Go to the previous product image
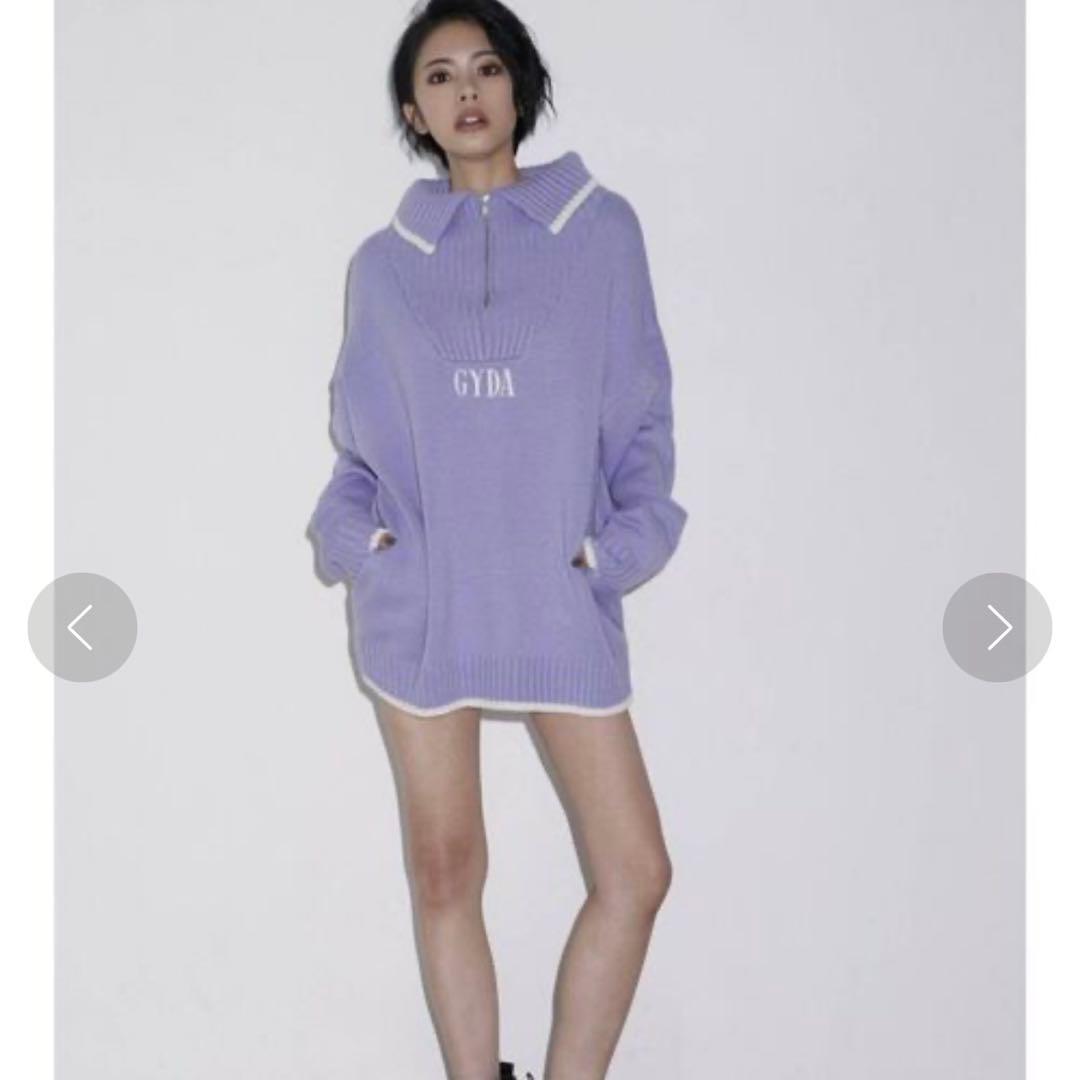This screenshot has height=1080, width=1080. click(82, 627)
